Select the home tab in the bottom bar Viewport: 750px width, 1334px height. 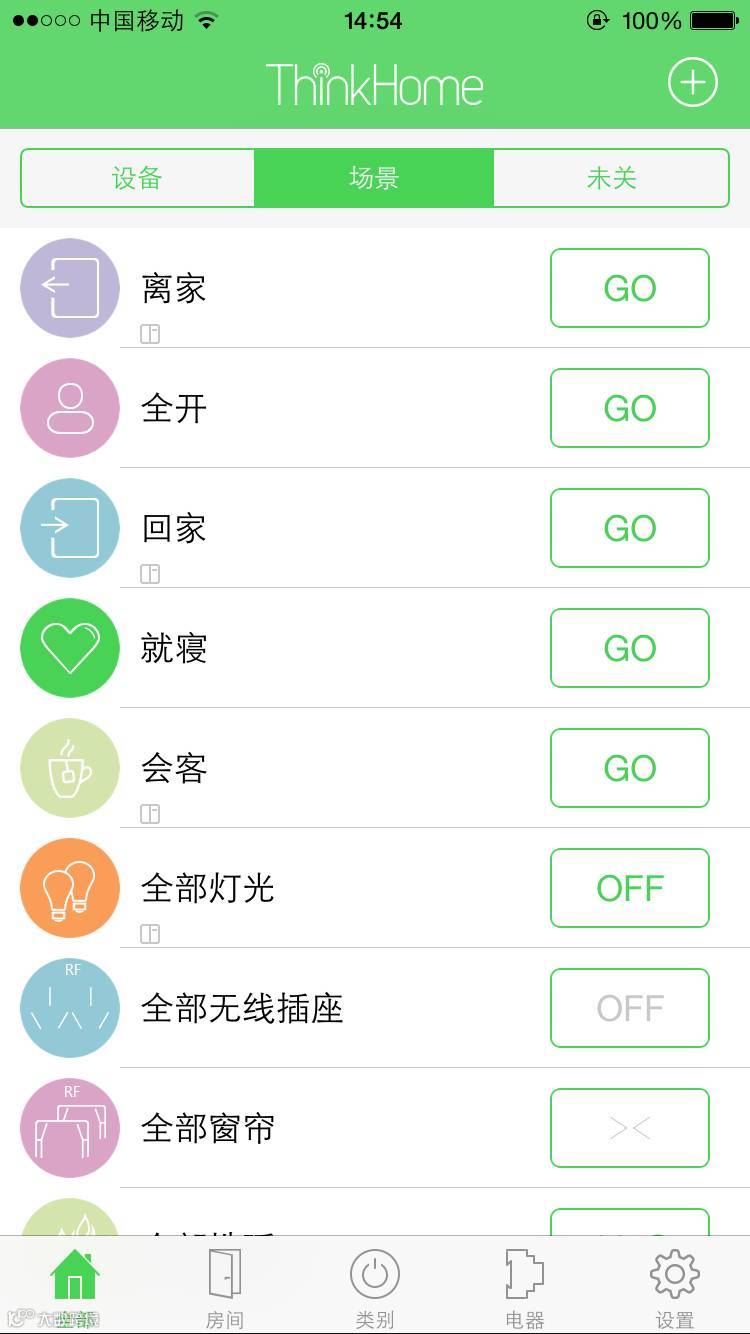pyautogui.click(x=75, y=1286)
